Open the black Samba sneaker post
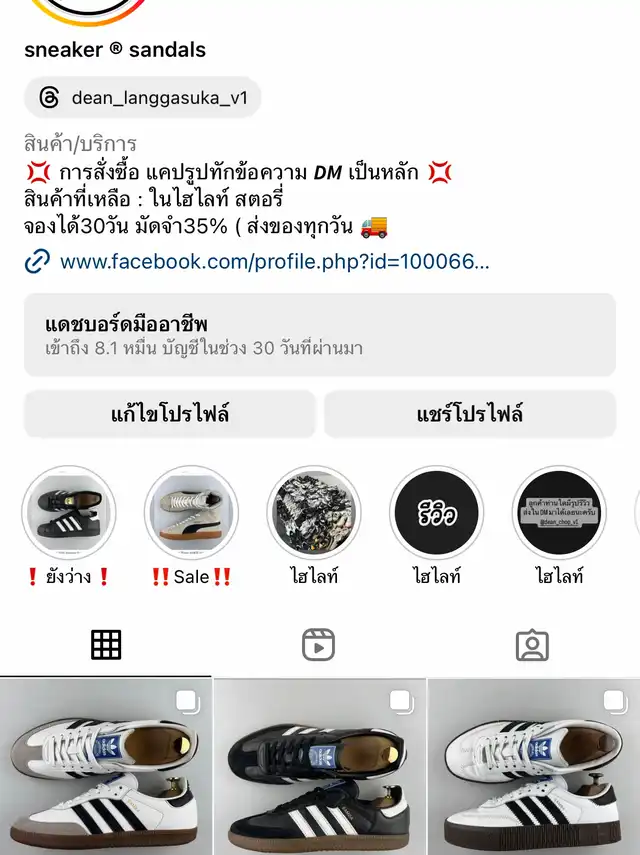640x855 pixels. [x=320, y=767]
